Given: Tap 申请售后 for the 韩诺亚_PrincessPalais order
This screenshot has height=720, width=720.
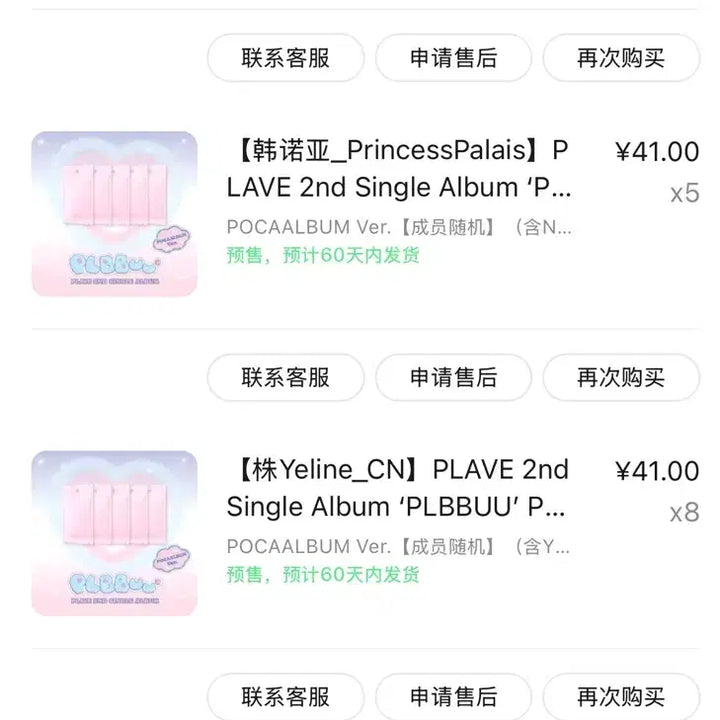Looking at the screenshot, I should pos(453,377).
